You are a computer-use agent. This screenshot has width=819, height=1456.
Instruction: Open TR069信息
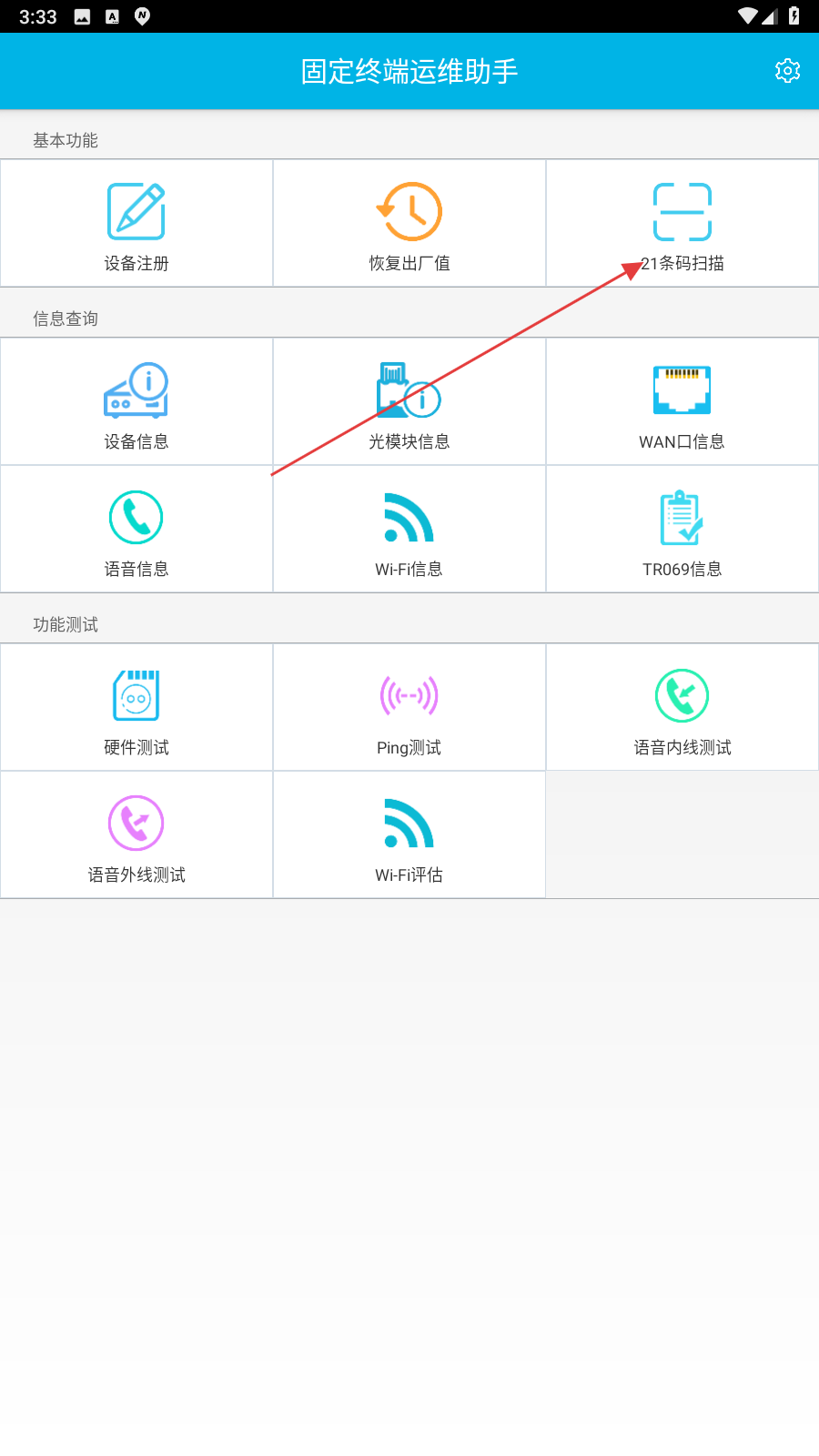coord(682,530)
